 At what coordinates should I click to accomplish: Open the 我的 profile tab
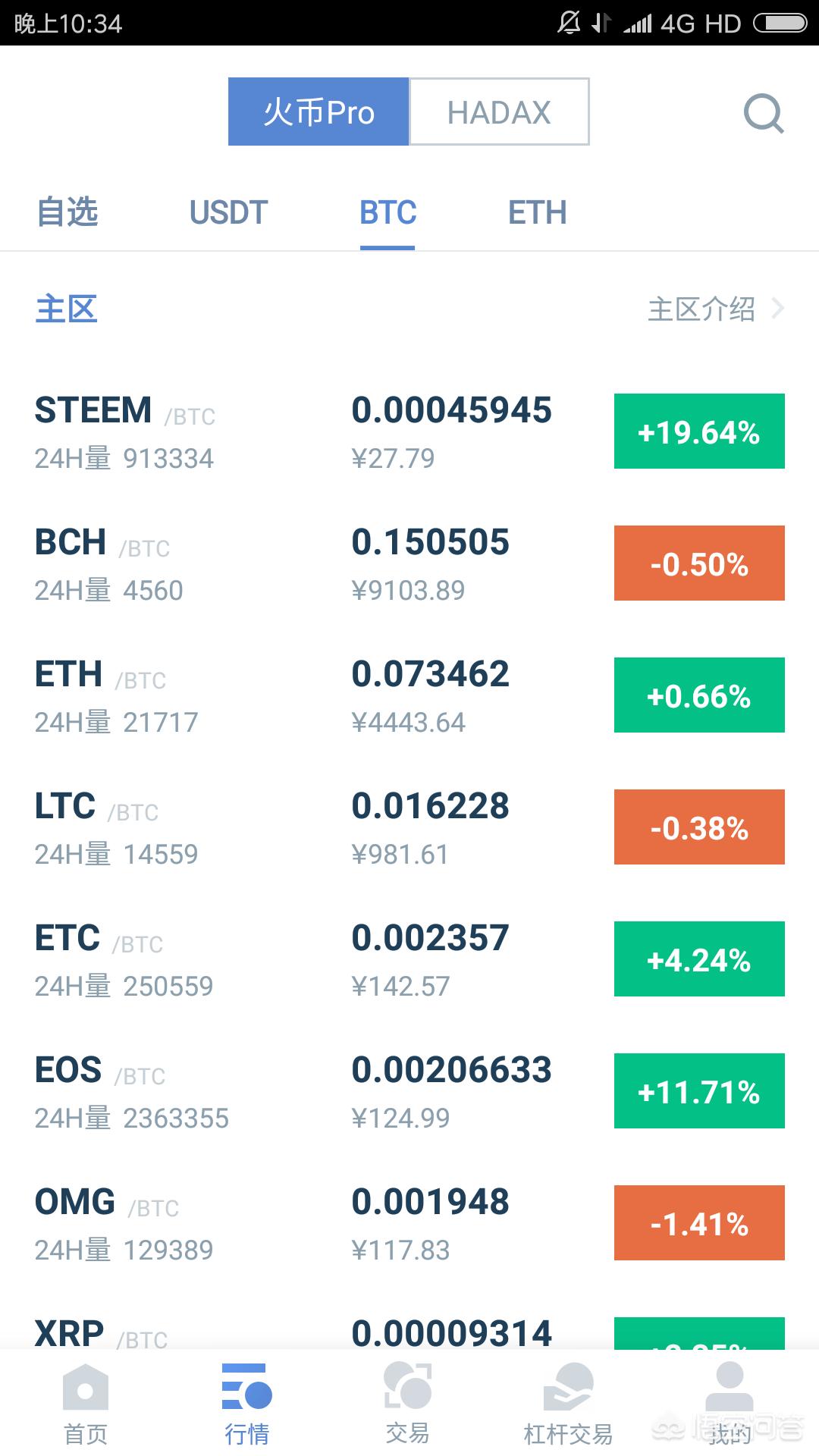[729, 1403]
